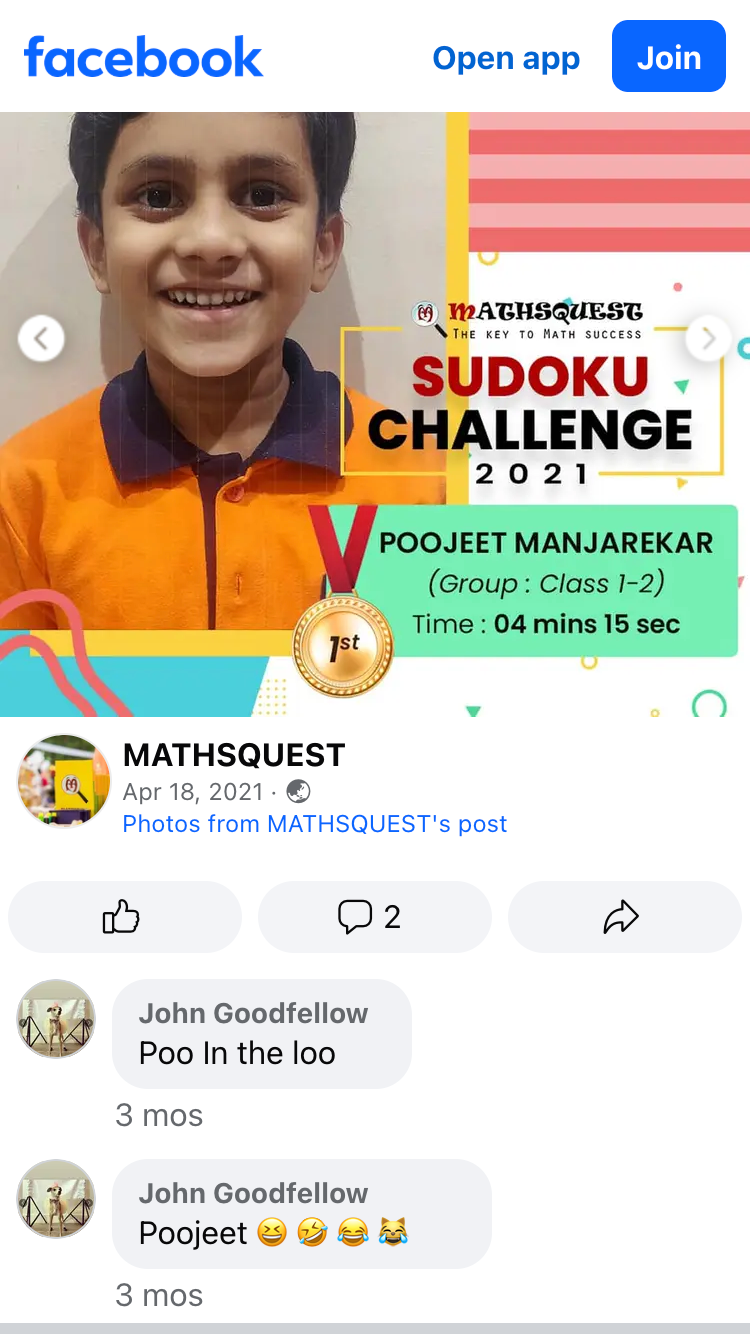Open the comments on this photo

coord(374,916)
